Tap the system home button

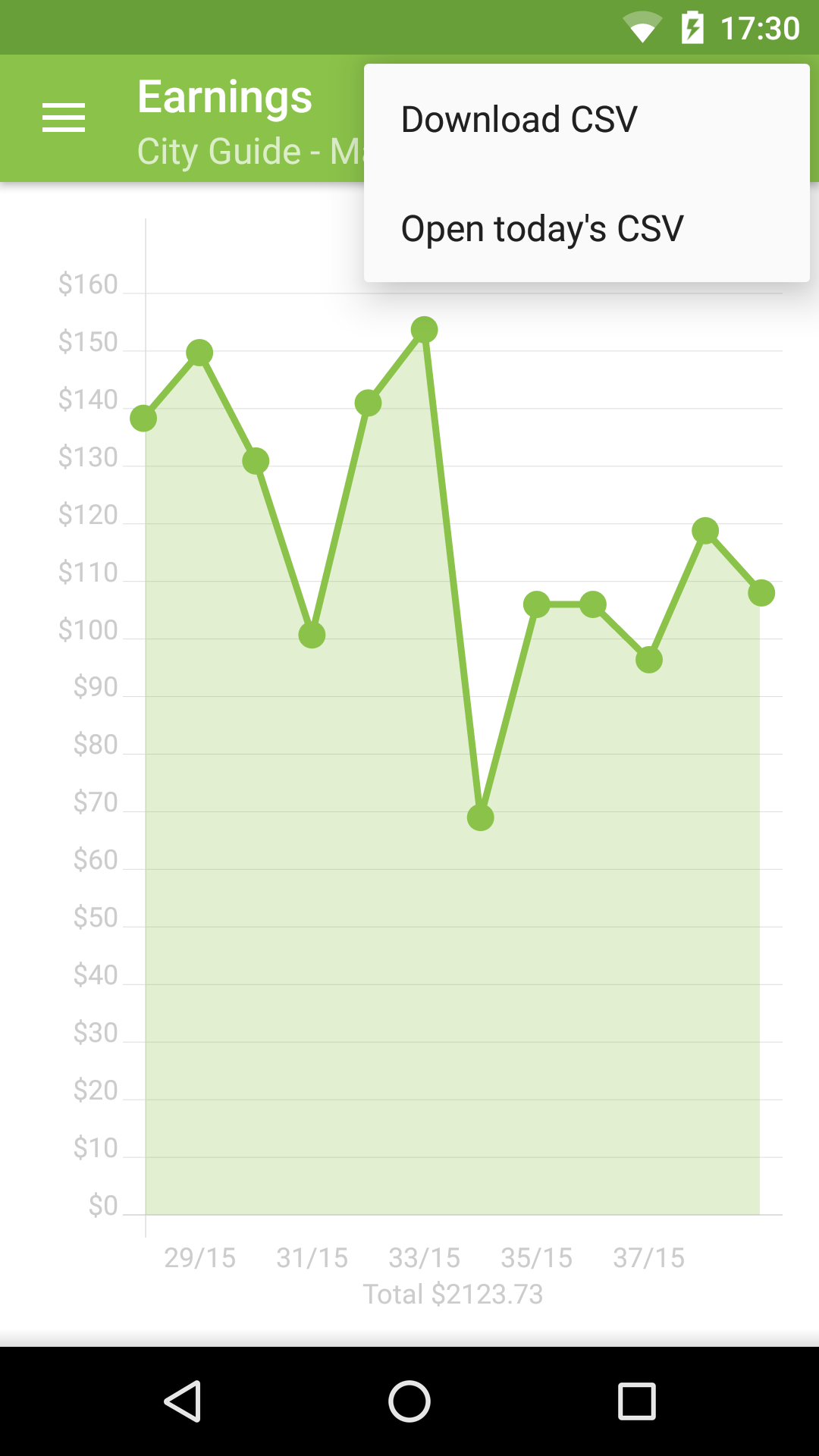point(409,1401)
